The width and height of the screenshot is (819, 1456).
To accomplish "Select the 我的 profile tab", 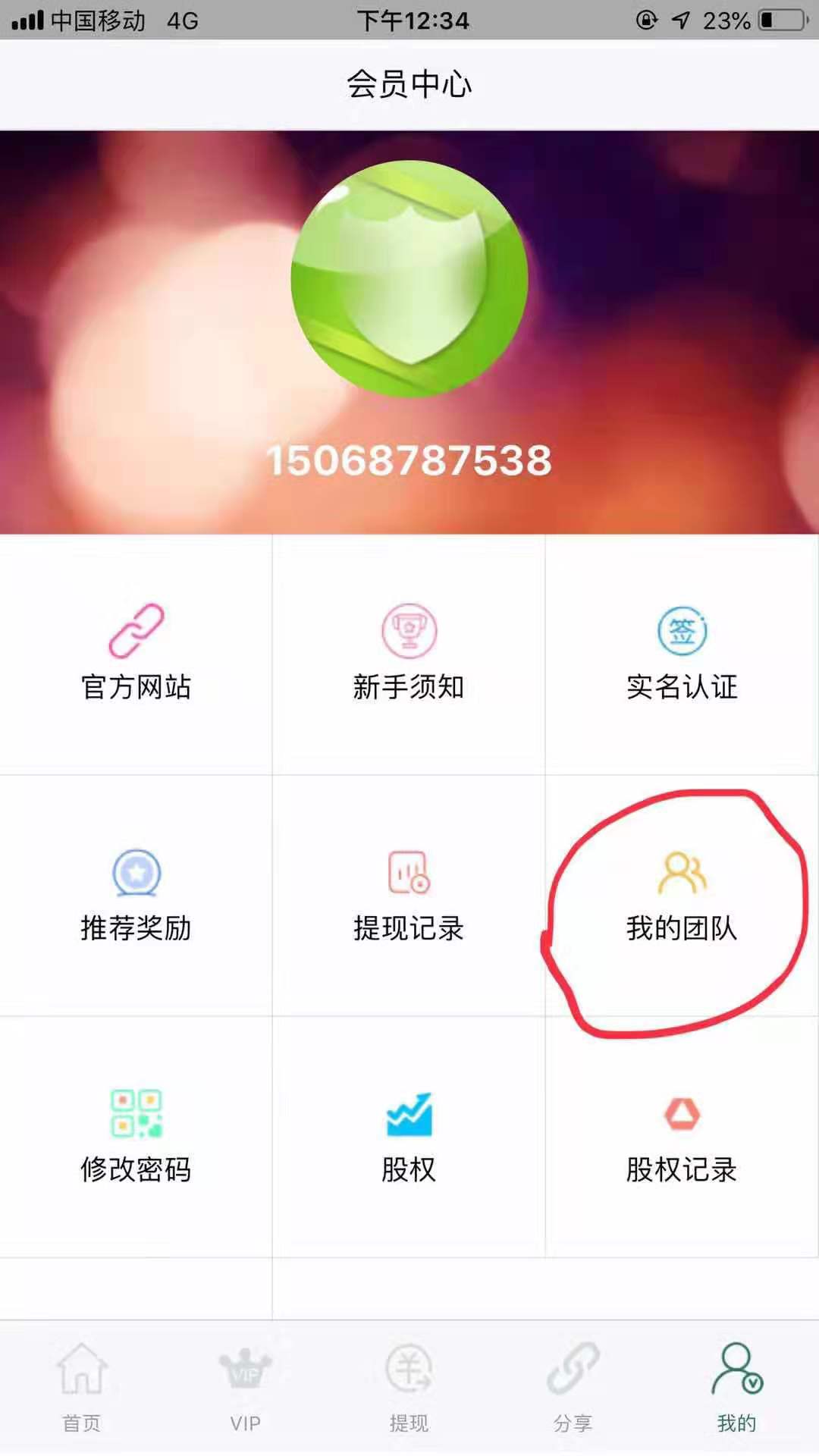I will coord(736,1389).
